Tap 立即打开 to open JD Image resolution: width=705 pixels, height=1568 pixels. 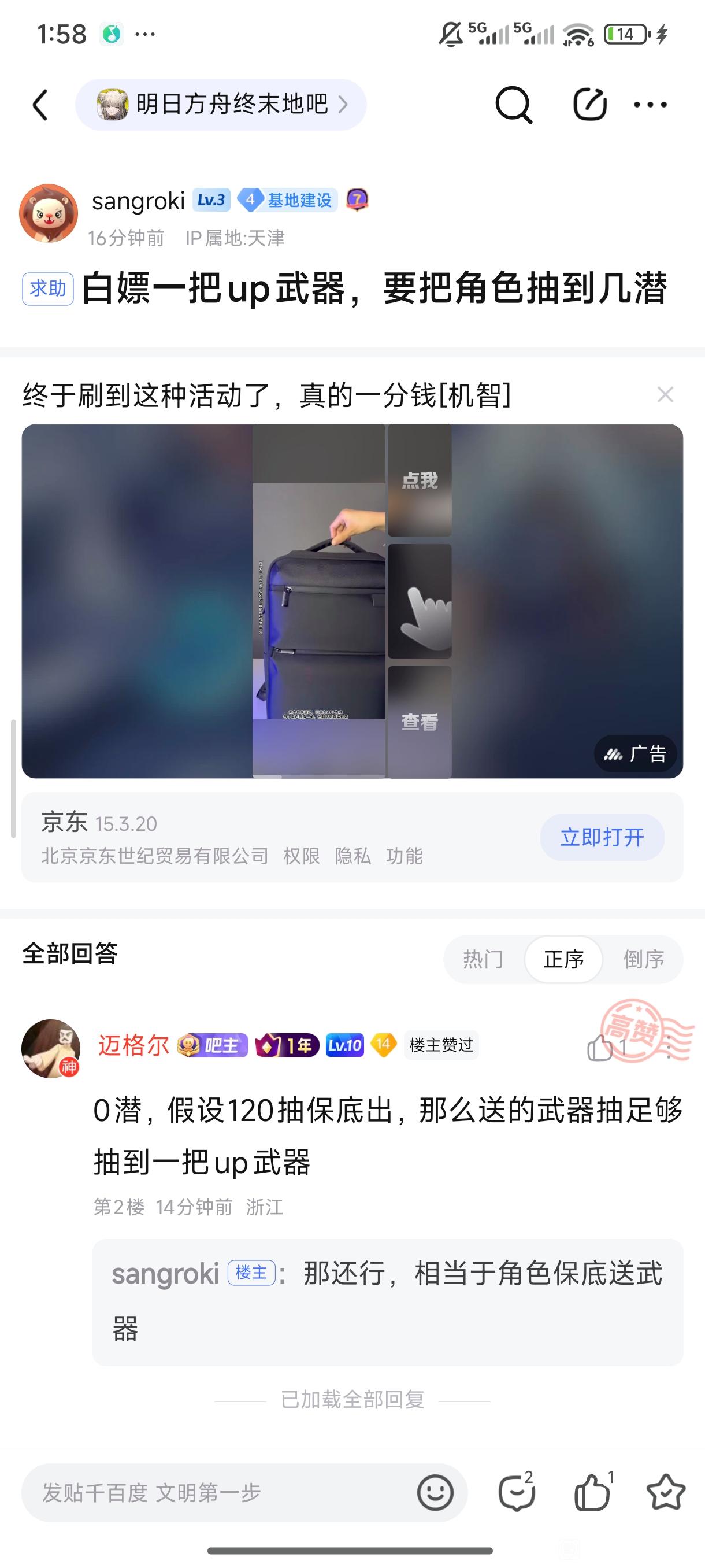(x=602, y=837)
